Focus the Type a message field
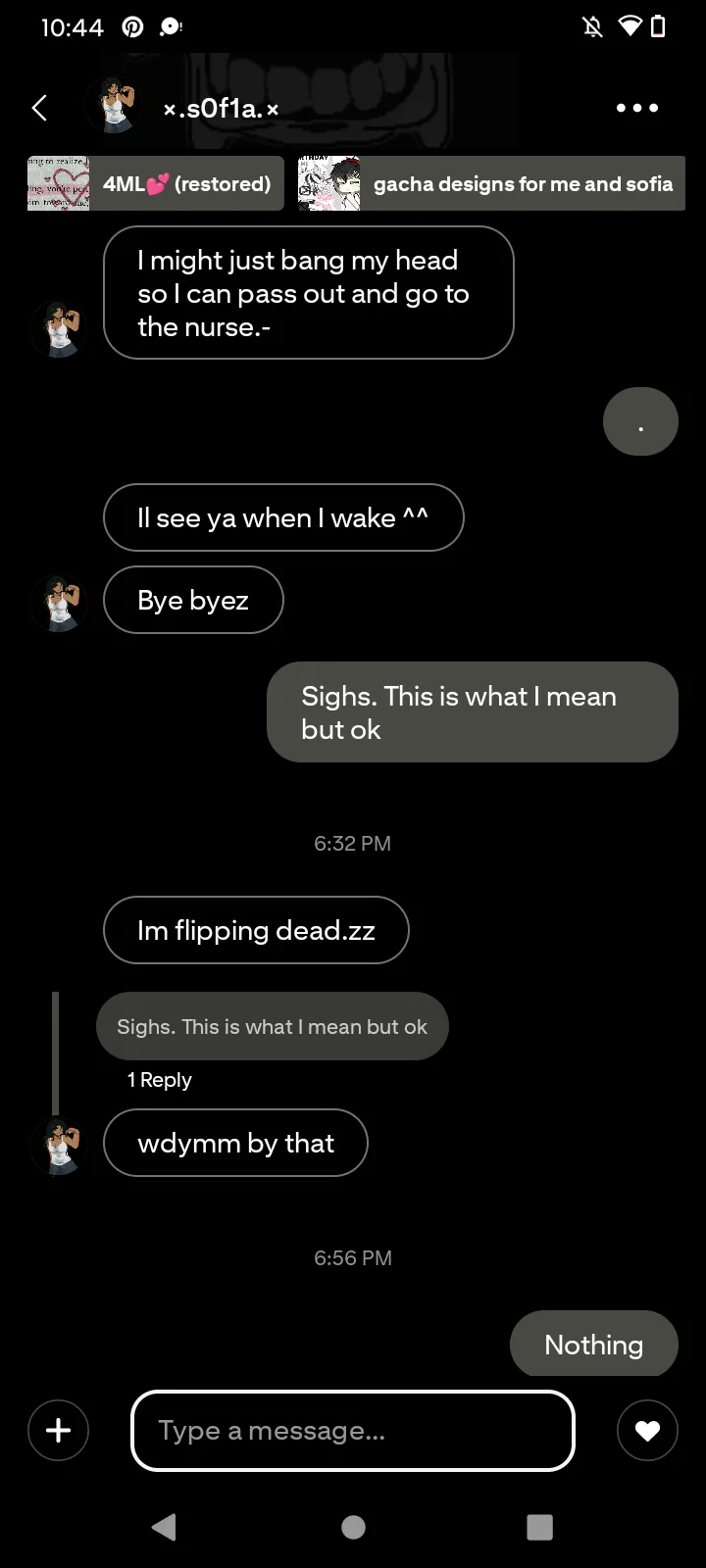 click(x=352, y=1431)
